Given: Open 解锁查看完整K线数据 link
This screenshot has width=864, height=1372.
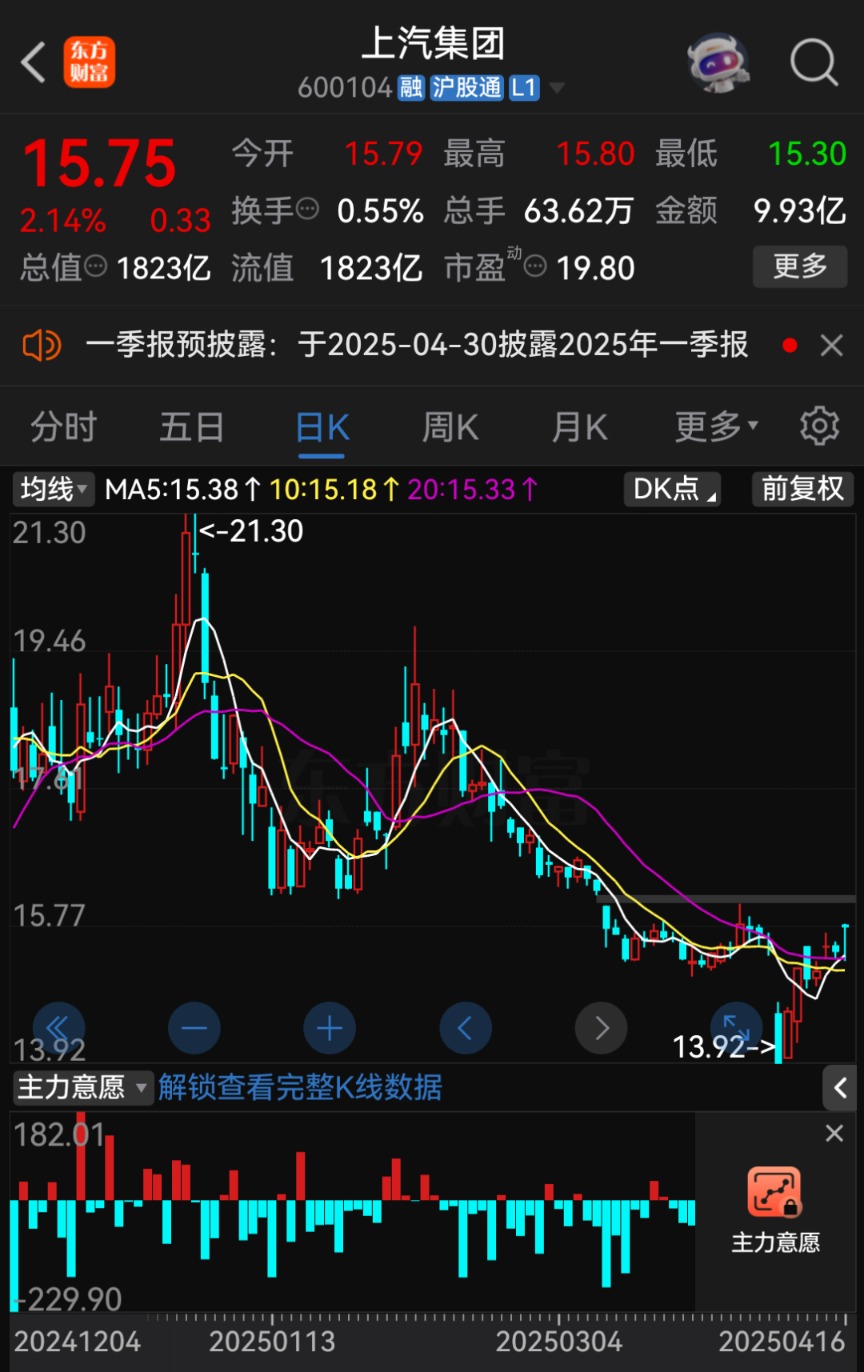Looking at the screenshot, I should (300, 1087).
